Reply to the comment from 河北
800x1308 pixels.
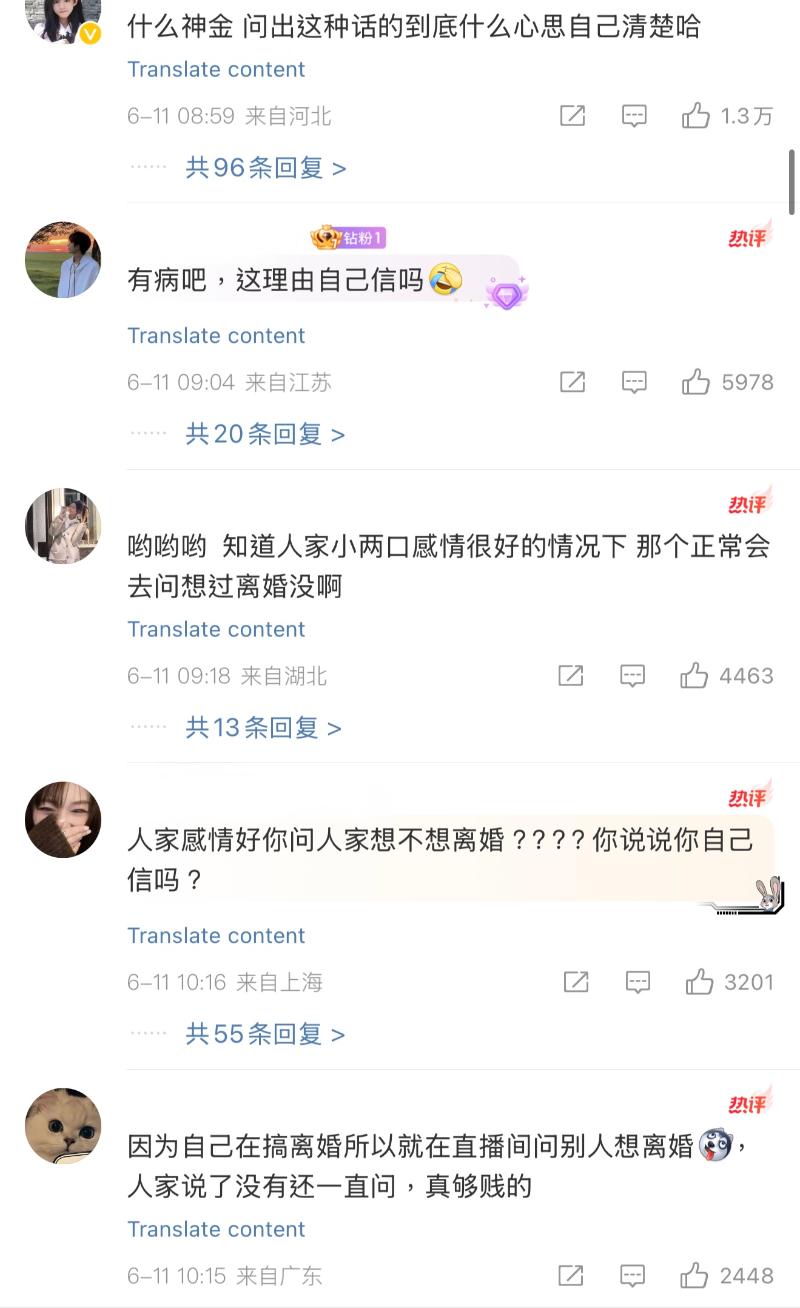(x=634, y=116)
